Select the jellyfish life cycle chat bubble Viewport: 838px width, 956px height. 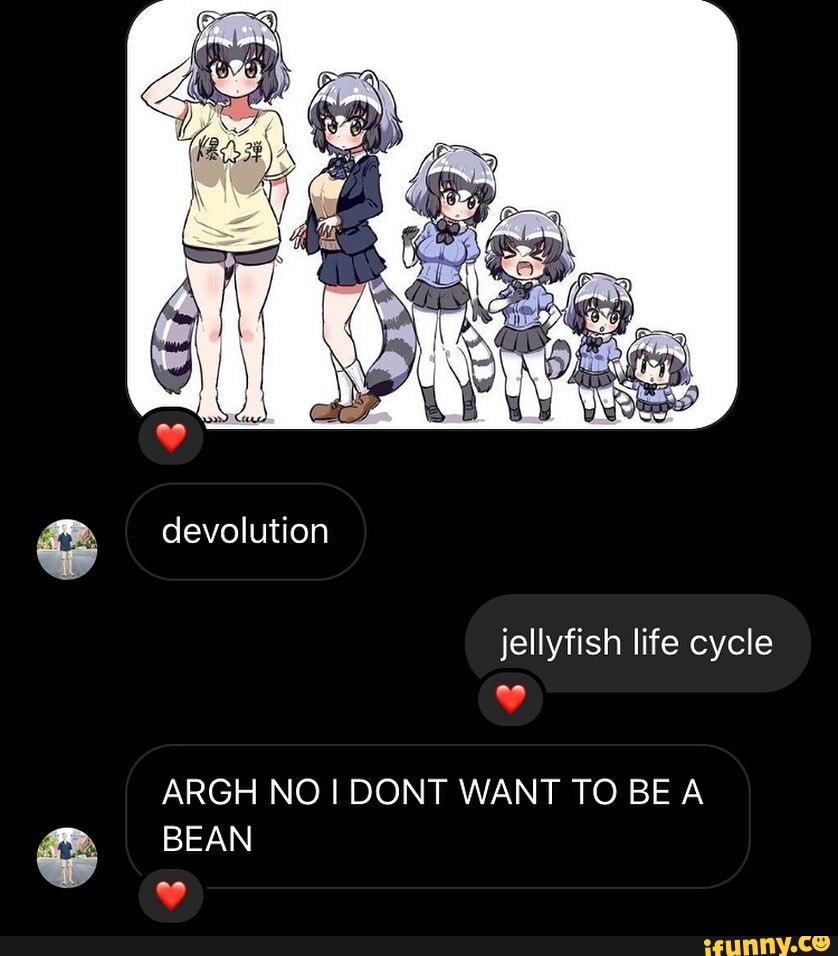(637, 643)
